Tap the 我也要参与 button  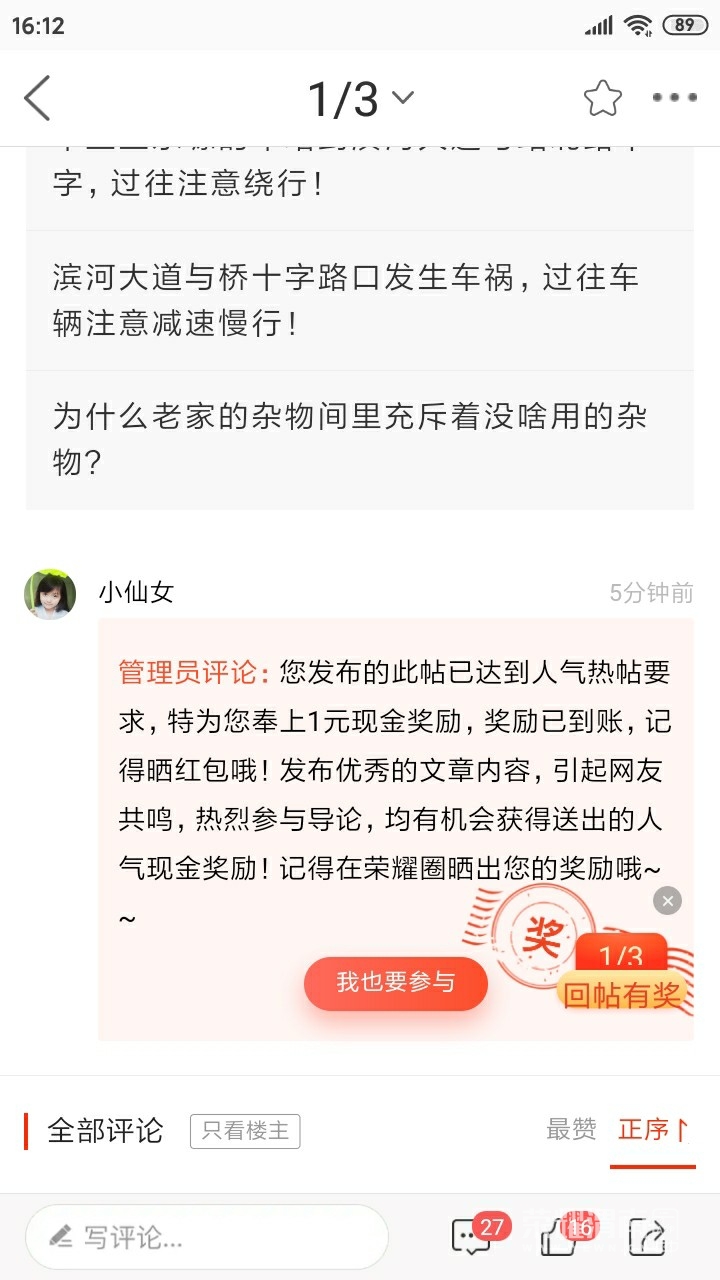[396, 983]
